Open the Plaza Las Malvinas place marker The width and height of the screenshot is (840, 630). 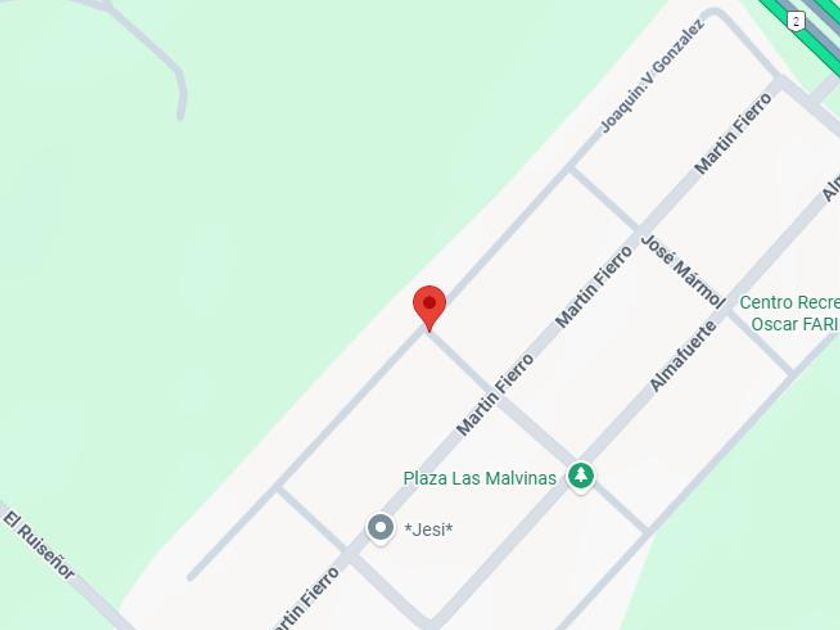[x=581, y=476]
